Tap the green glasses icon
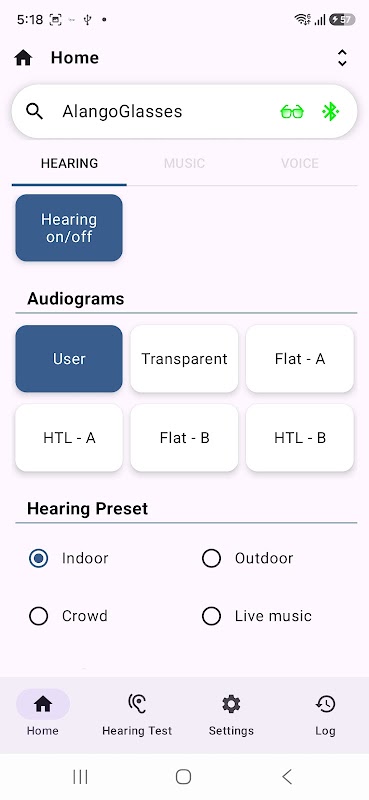This screenshot has width=369, height=800. pyautogui.click(x=292, y=111)
